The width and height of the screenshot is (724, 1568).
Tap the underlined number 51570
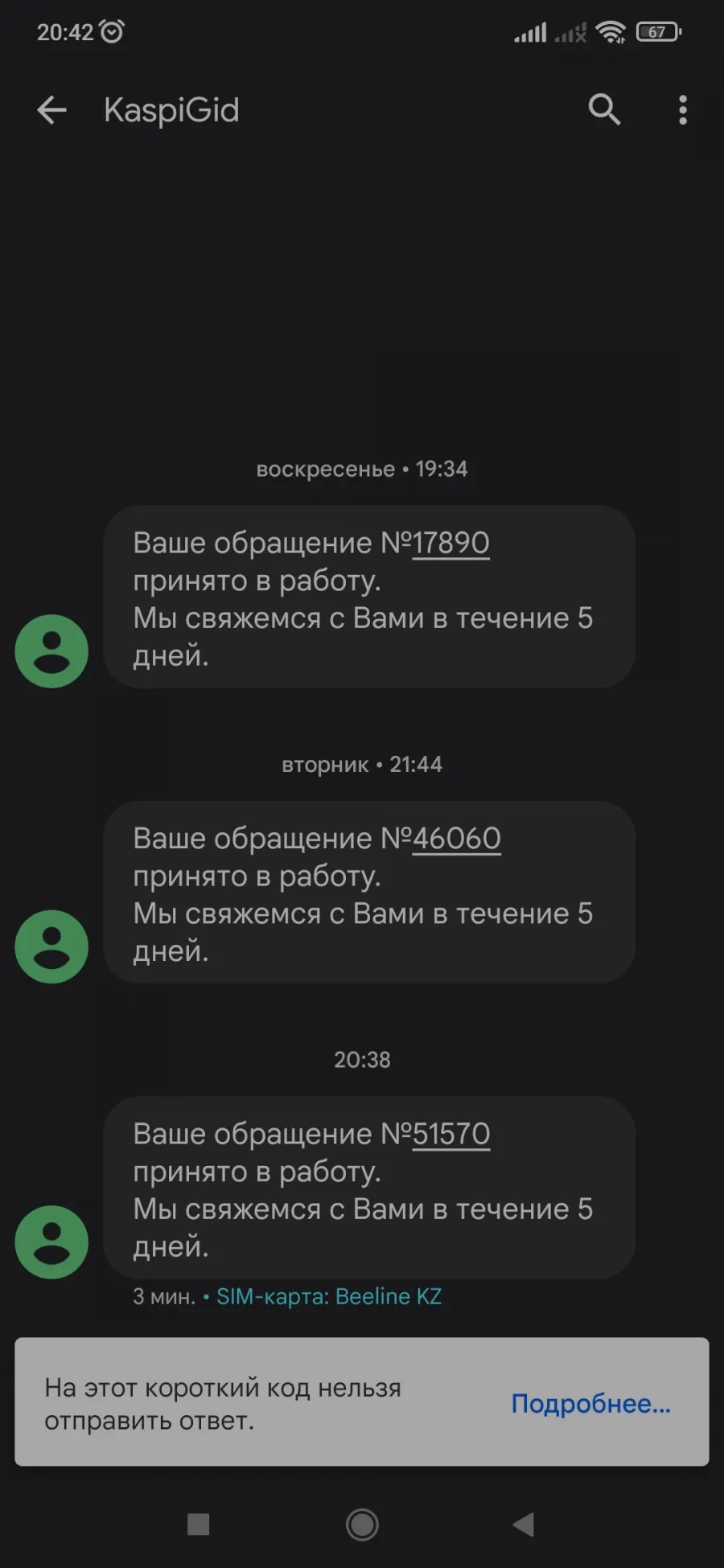451,1134
